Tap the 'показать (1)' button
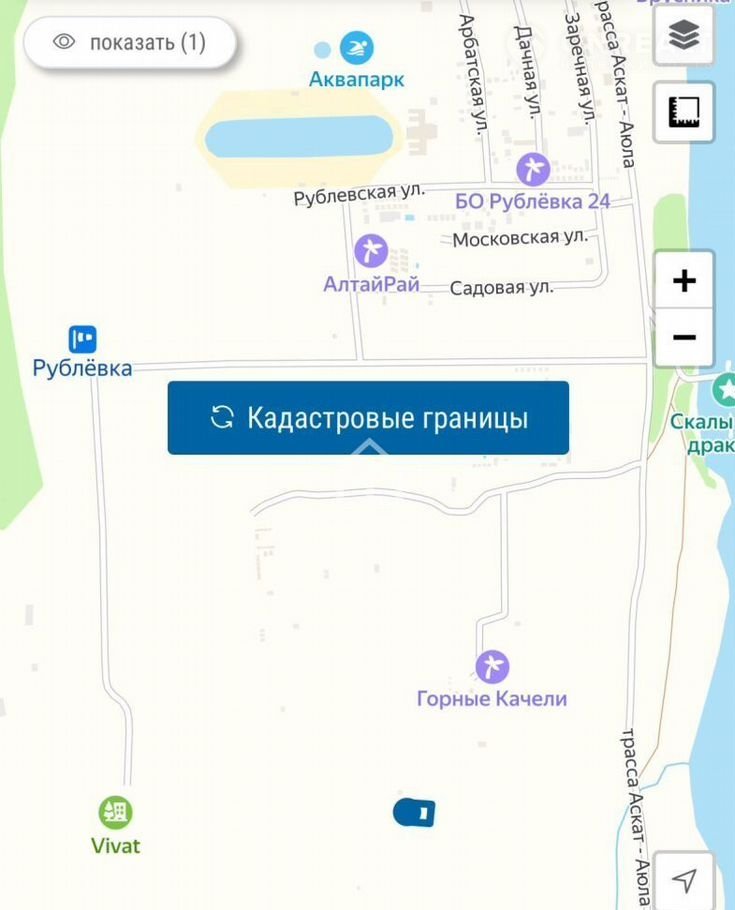The height and width of the screenshot is (910, 735). [130, 42]
